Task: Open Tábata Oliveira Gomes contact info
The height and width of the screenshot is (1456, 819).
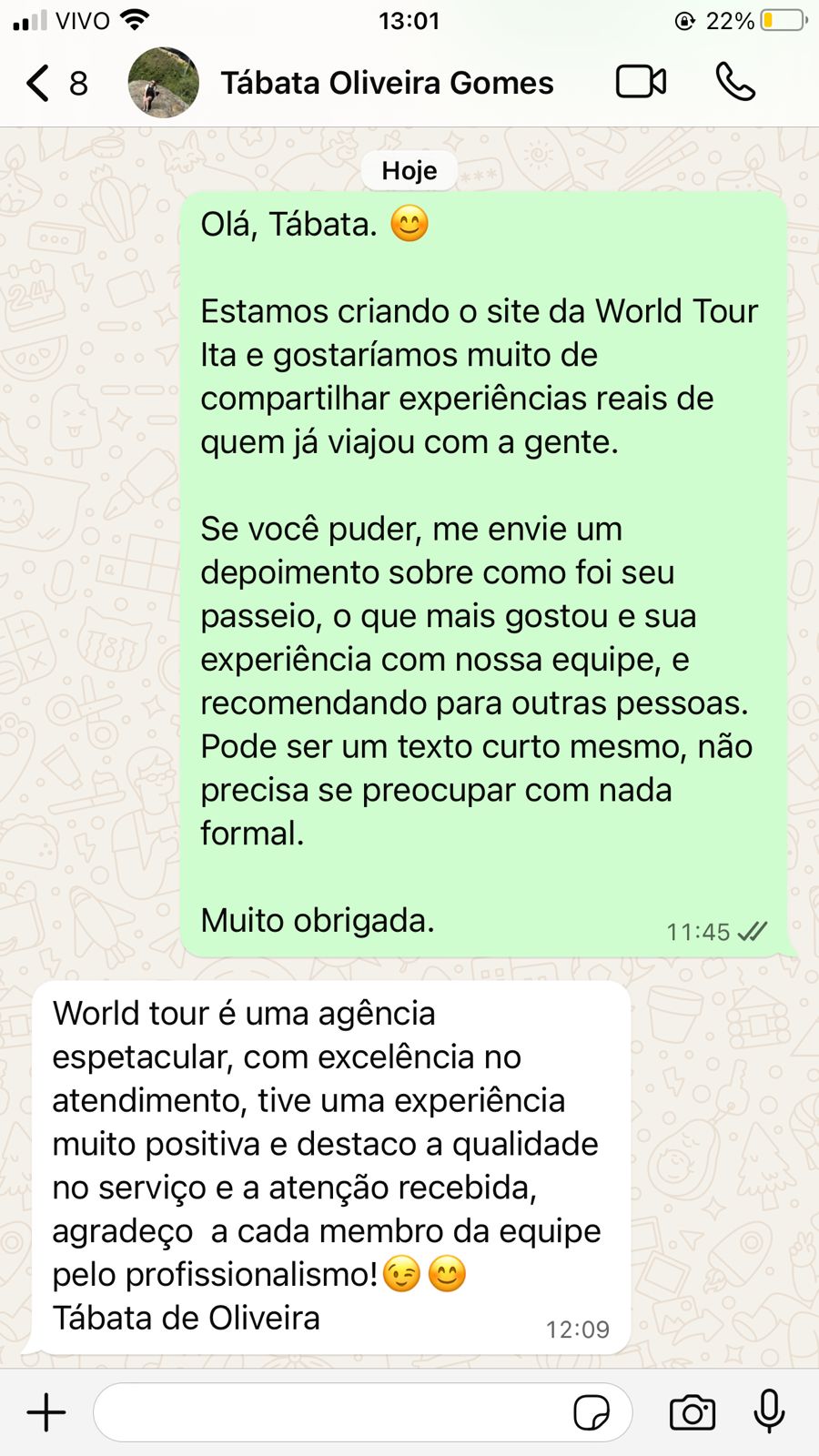Action: (x=387, y=83)
